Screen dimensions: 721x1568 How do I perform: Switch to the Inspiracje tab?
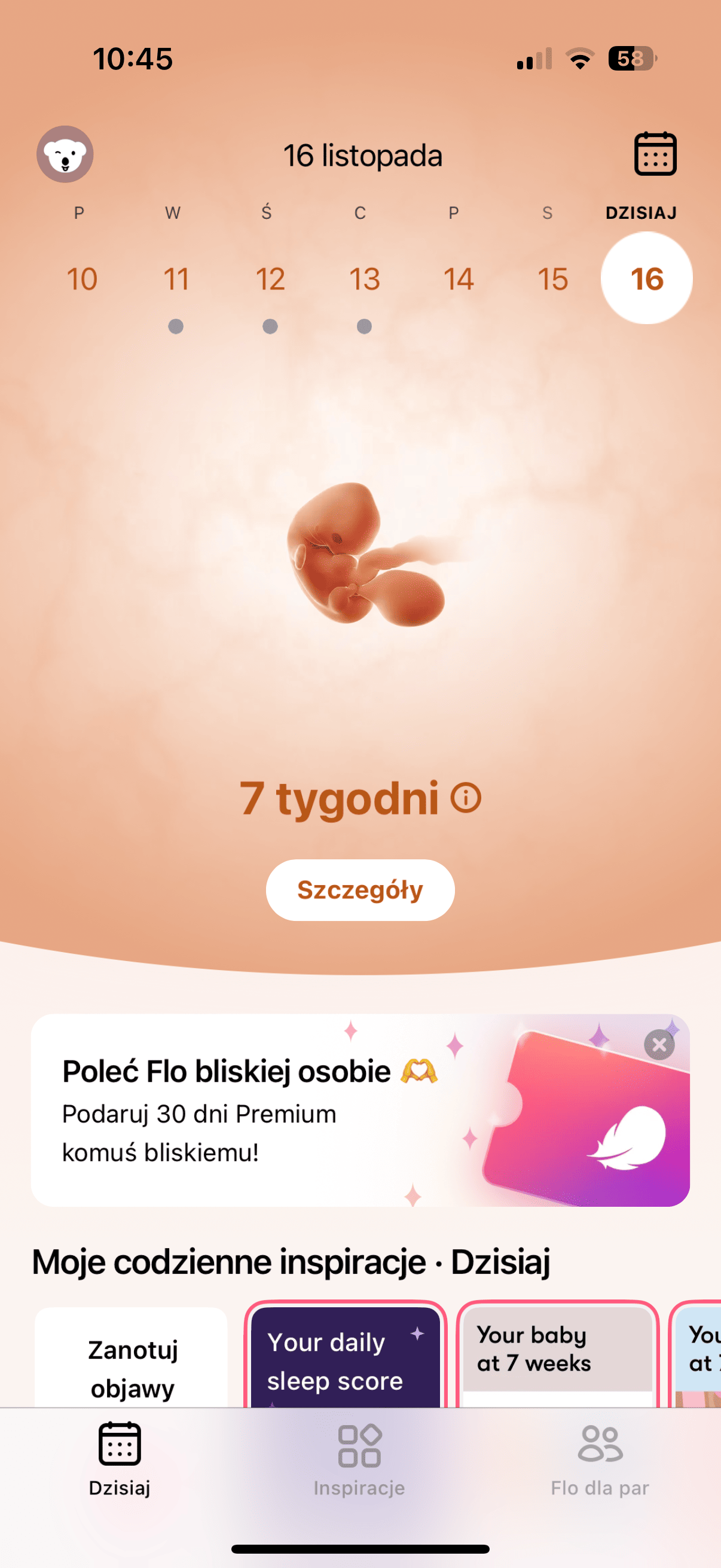[x=359, y=1460]
